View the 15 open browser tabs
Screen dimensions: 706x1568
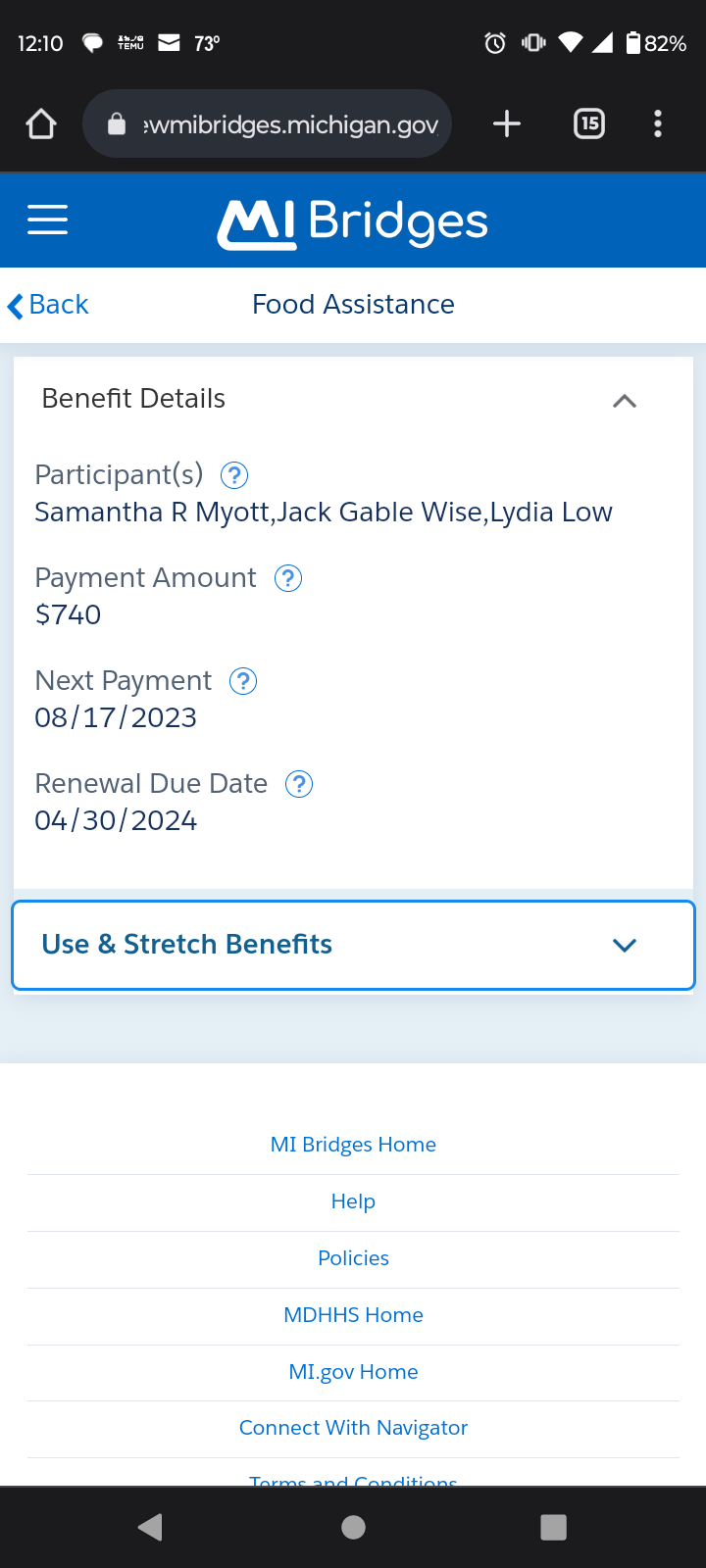(589, 123)
